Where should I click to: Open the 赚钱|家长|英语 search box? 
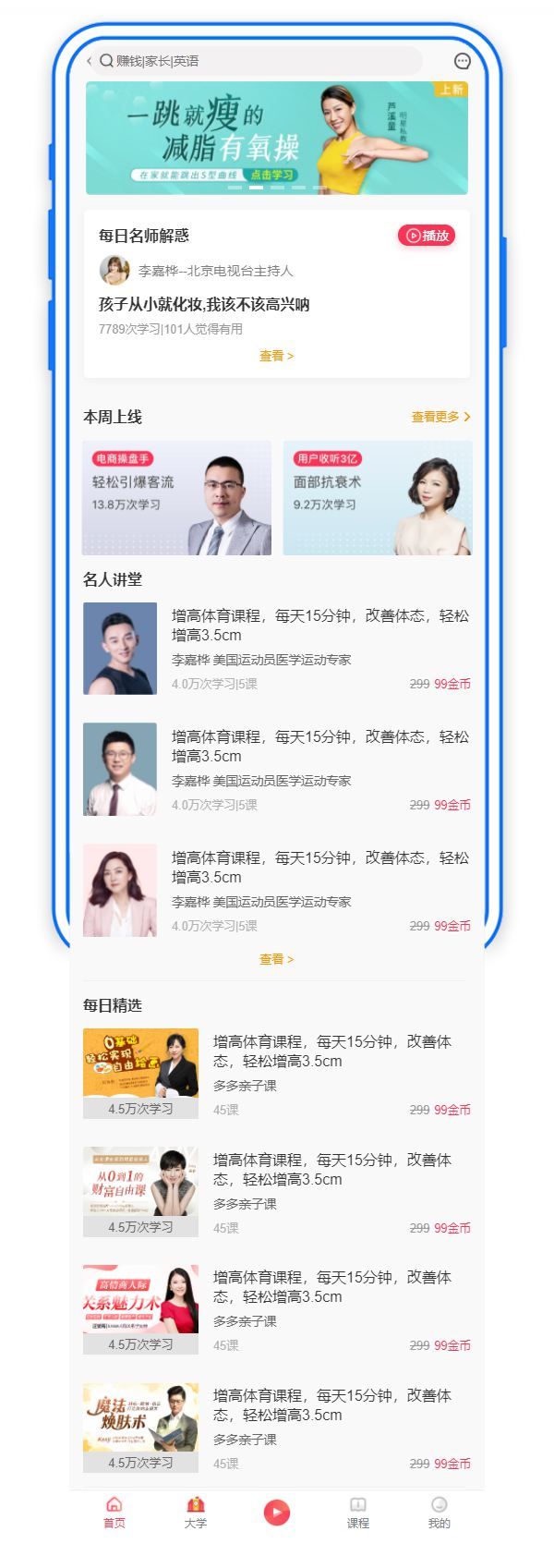tap(259, 61)
